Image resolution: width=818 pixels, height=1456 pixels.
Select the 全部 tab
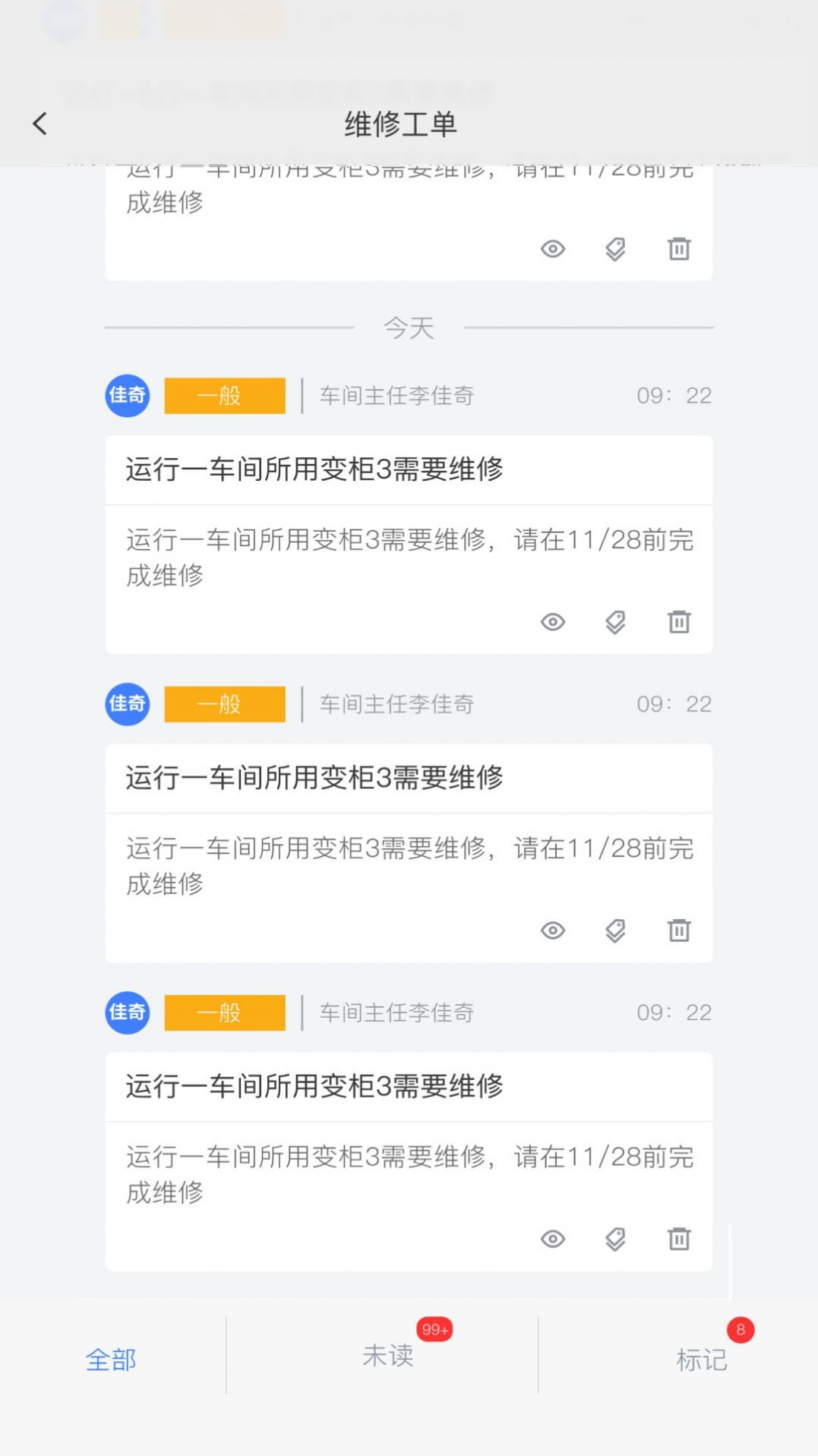[x=111, y=1360]
